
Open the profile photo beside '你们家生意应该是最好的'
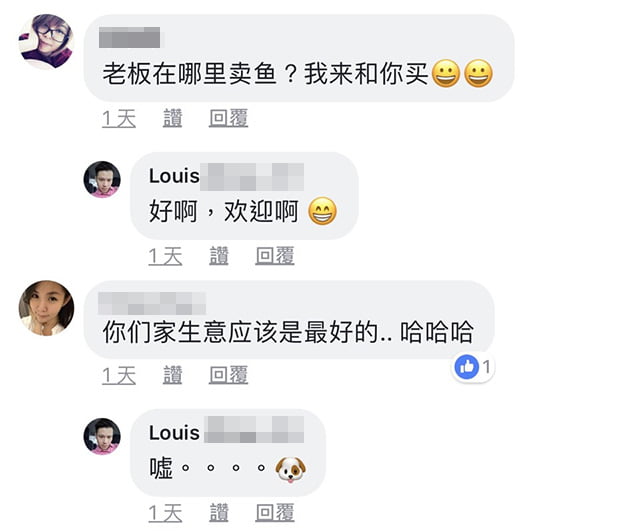[46, 308]
